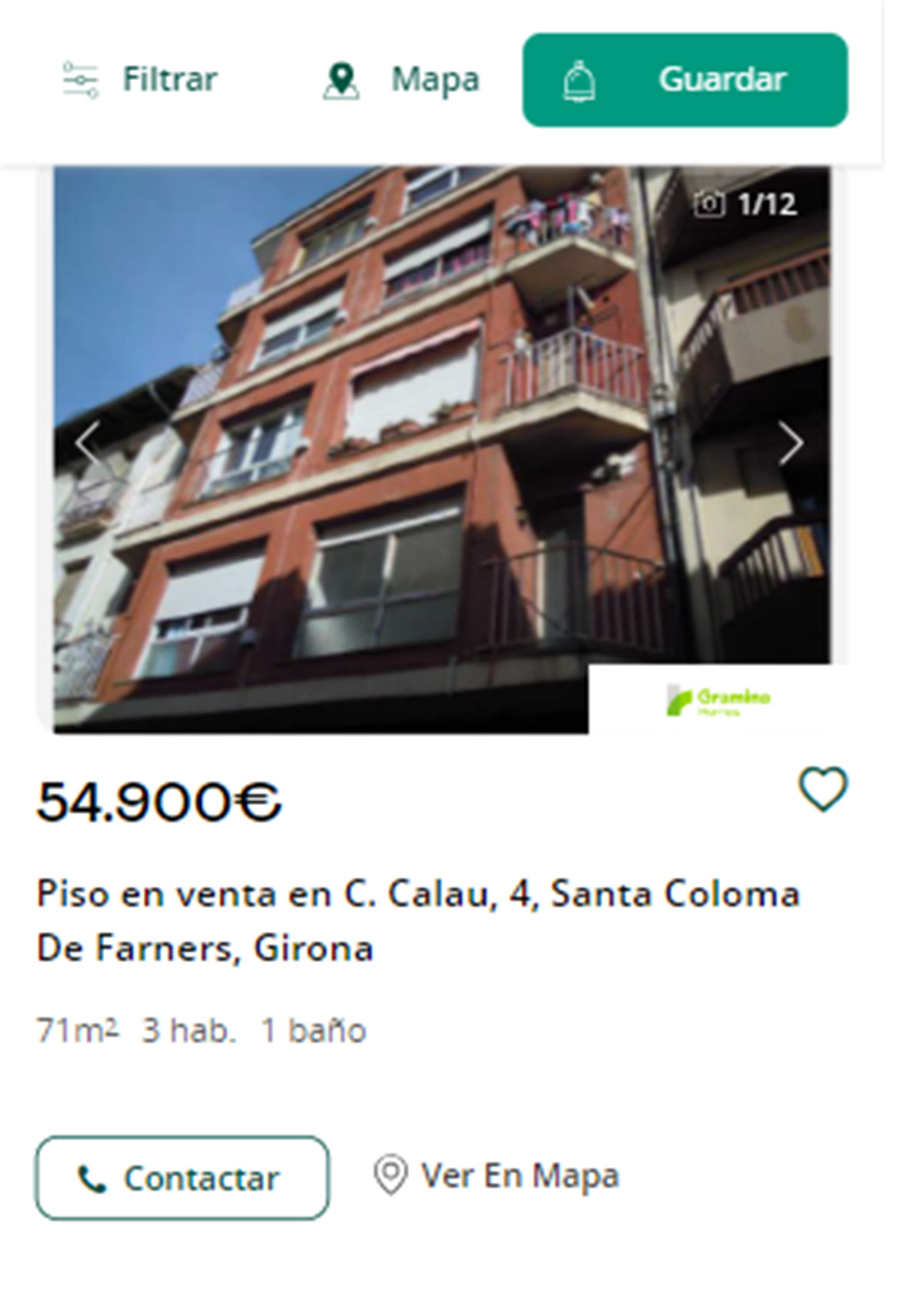The width and height of the screenshot is (924, 1314).
Task: Show the next listing photo
Action: click(x=790, y=444)
